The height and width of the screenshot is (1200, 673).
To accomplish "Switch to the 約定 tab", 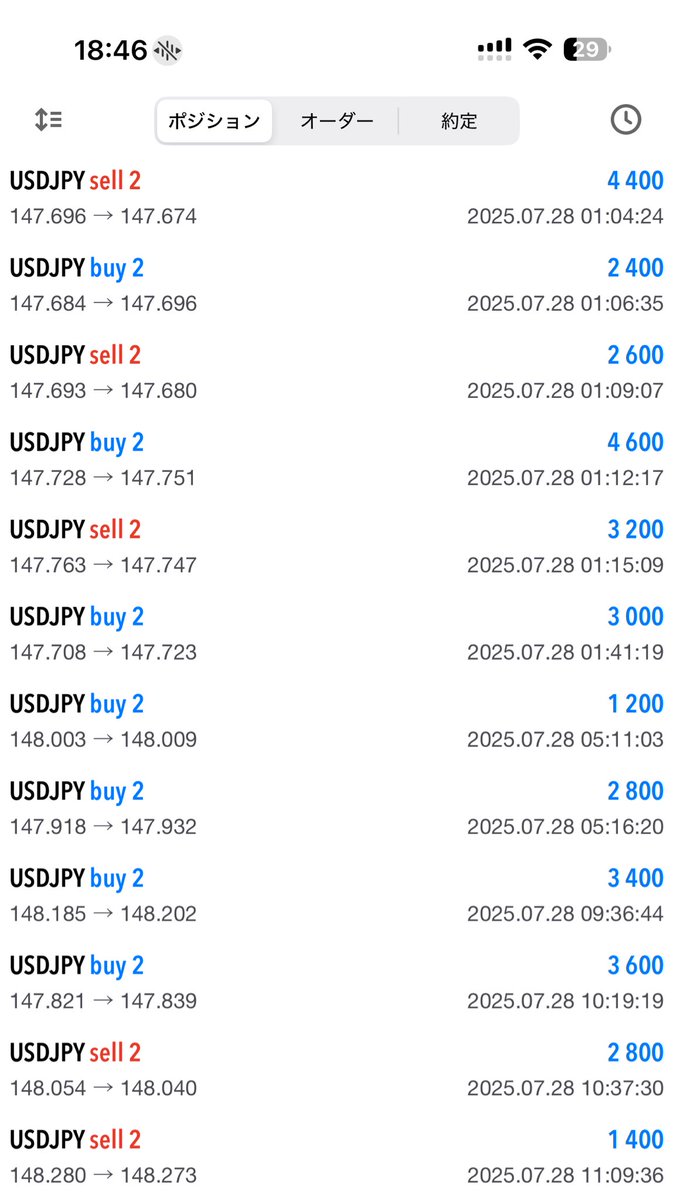I will (459, 121).
